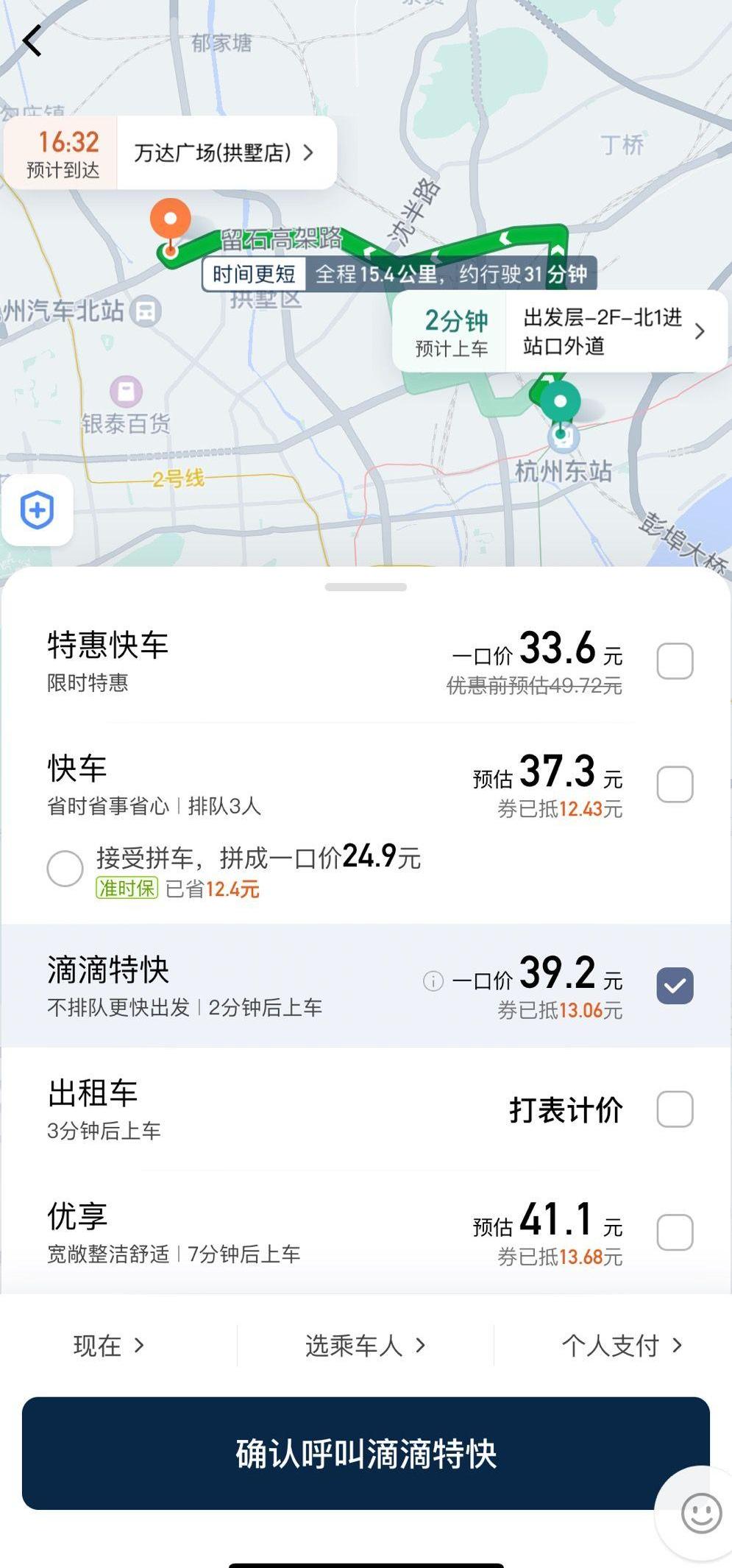
Task: Open destination 万达广场(拱墅店)
Action: [225, 152]
